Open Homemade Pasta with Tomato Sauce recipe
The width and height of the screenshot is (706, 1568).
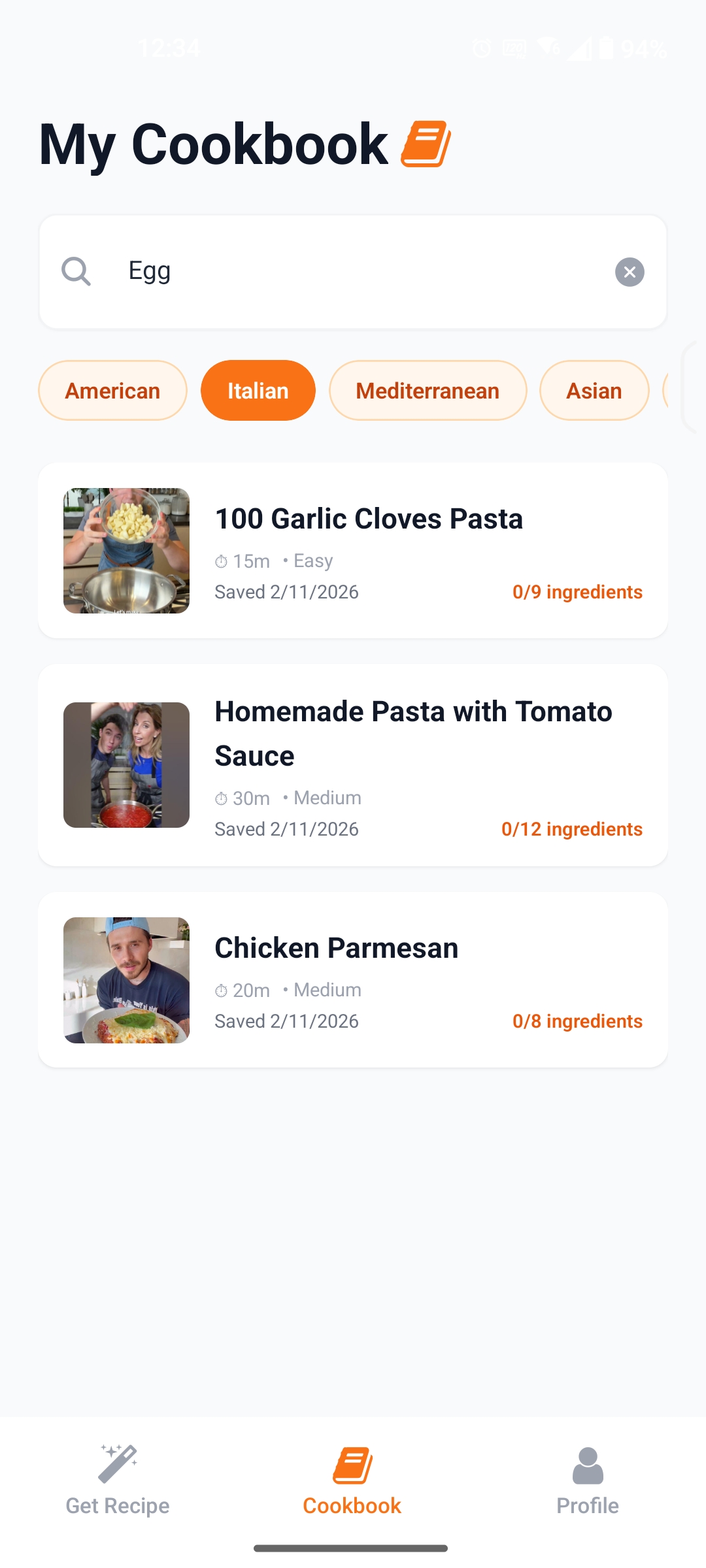(353, 765)
